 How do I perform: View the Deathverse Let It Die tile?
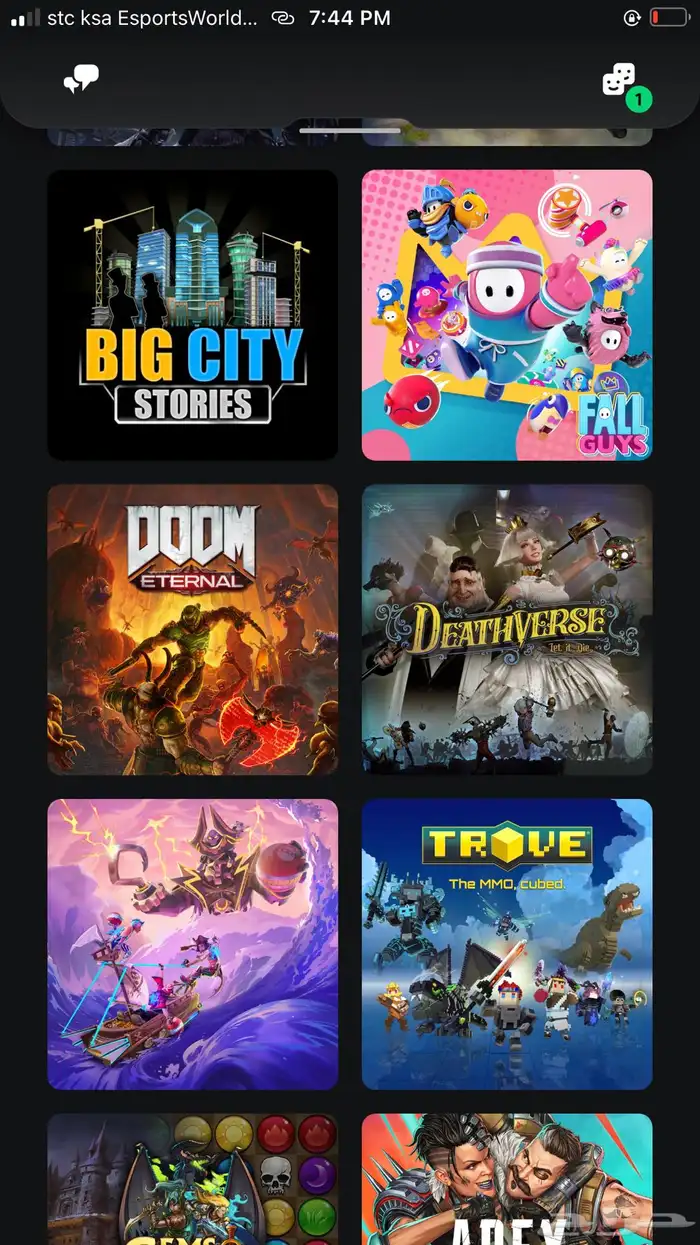click(x=507, y=630)
